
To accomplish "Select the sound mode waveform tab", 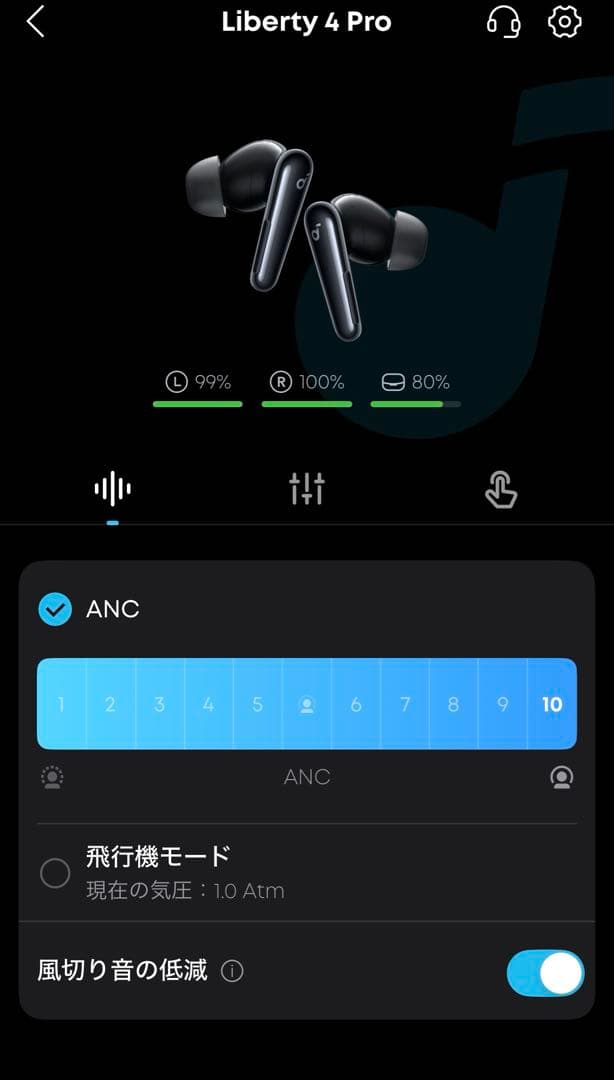I will click(x=112, y=488).
